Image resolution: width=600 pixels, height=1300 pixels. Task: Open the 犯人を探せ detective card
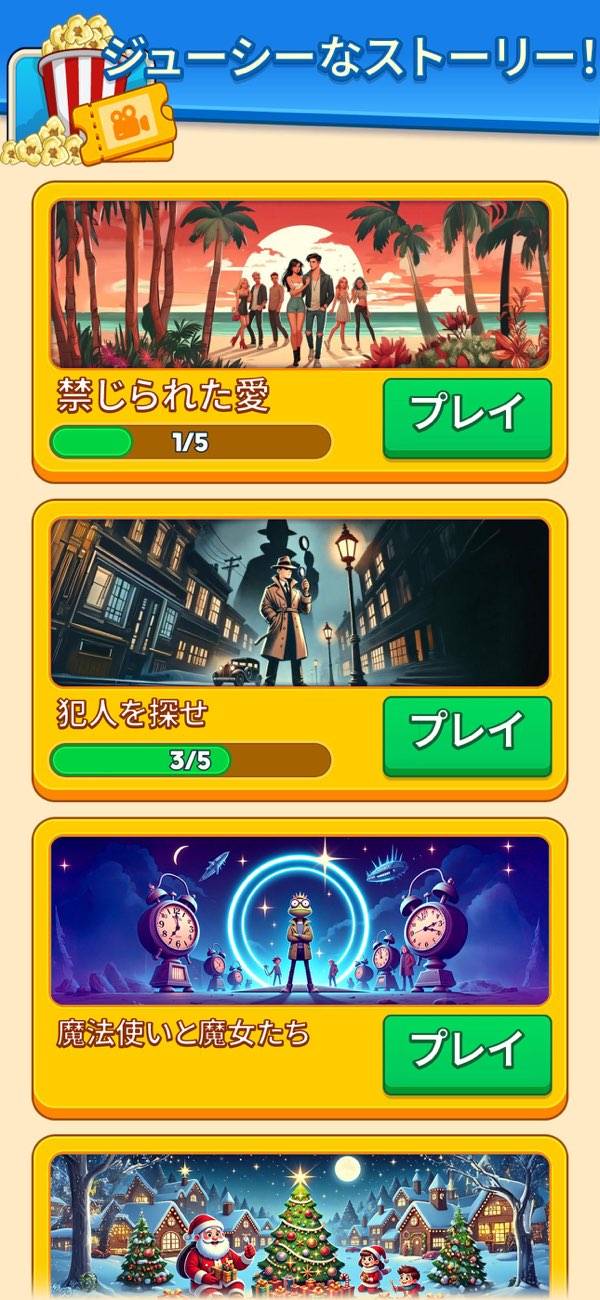(x=300, y=603)
